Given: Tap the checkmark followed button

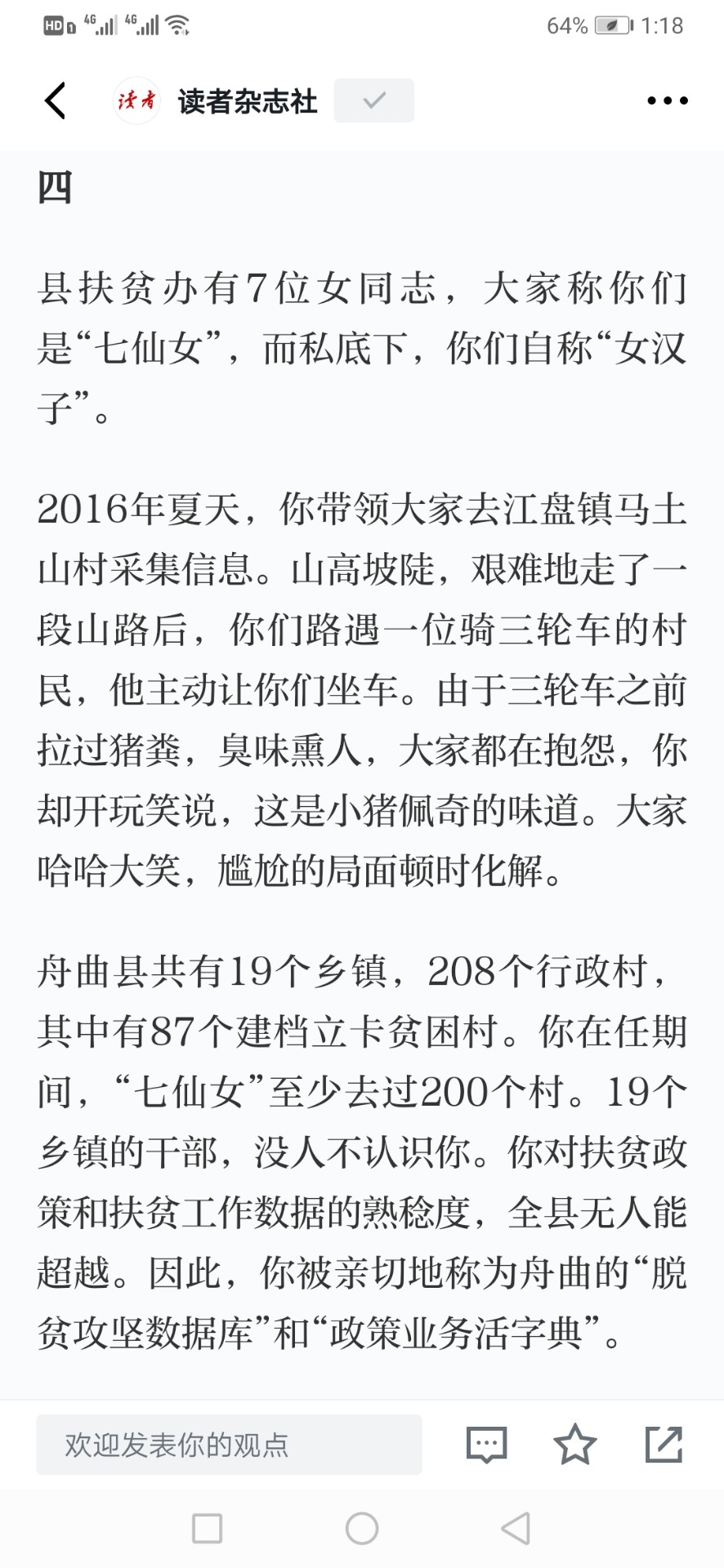Looking at the screenshot, I should click(374, 100).
